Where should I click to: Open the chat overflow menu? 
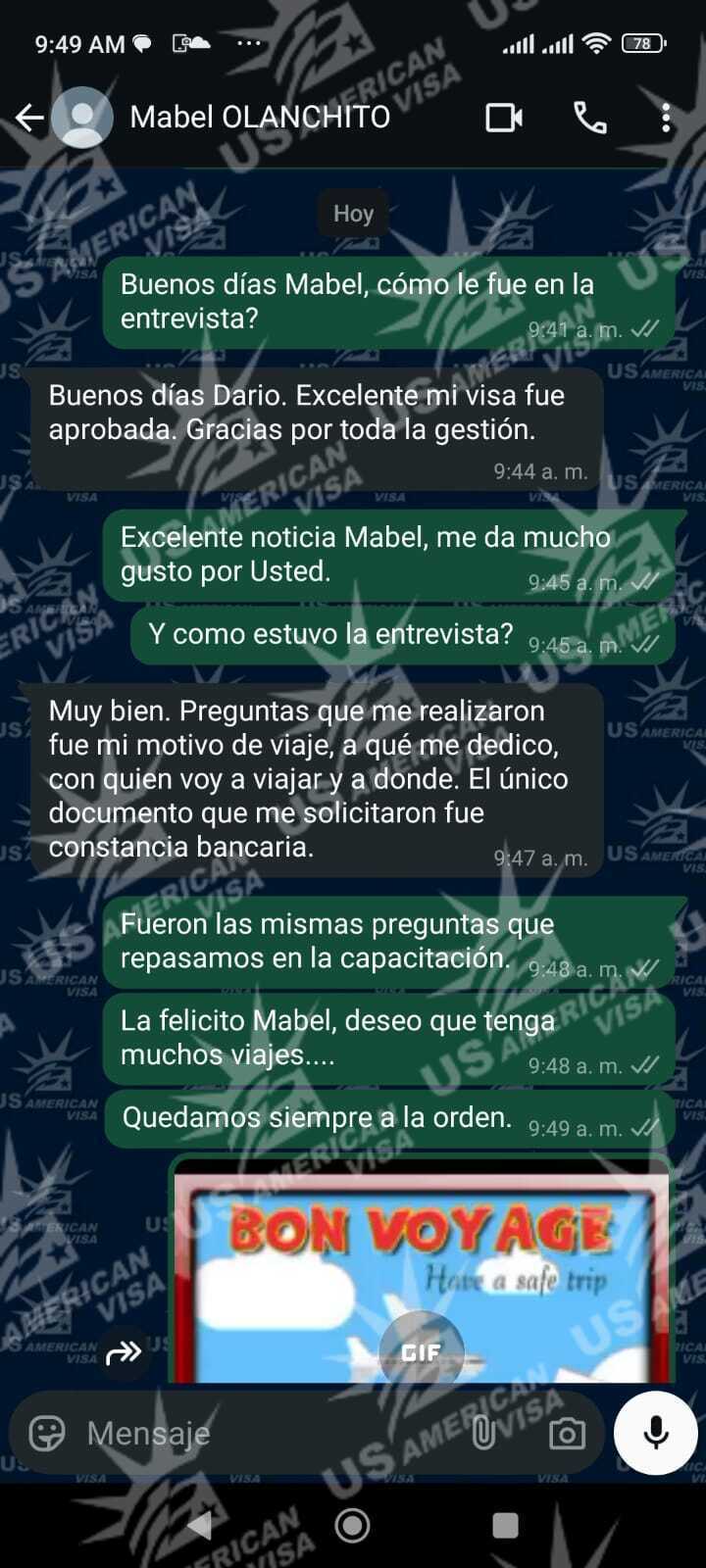pyautogui.click(x=666, y=119)
